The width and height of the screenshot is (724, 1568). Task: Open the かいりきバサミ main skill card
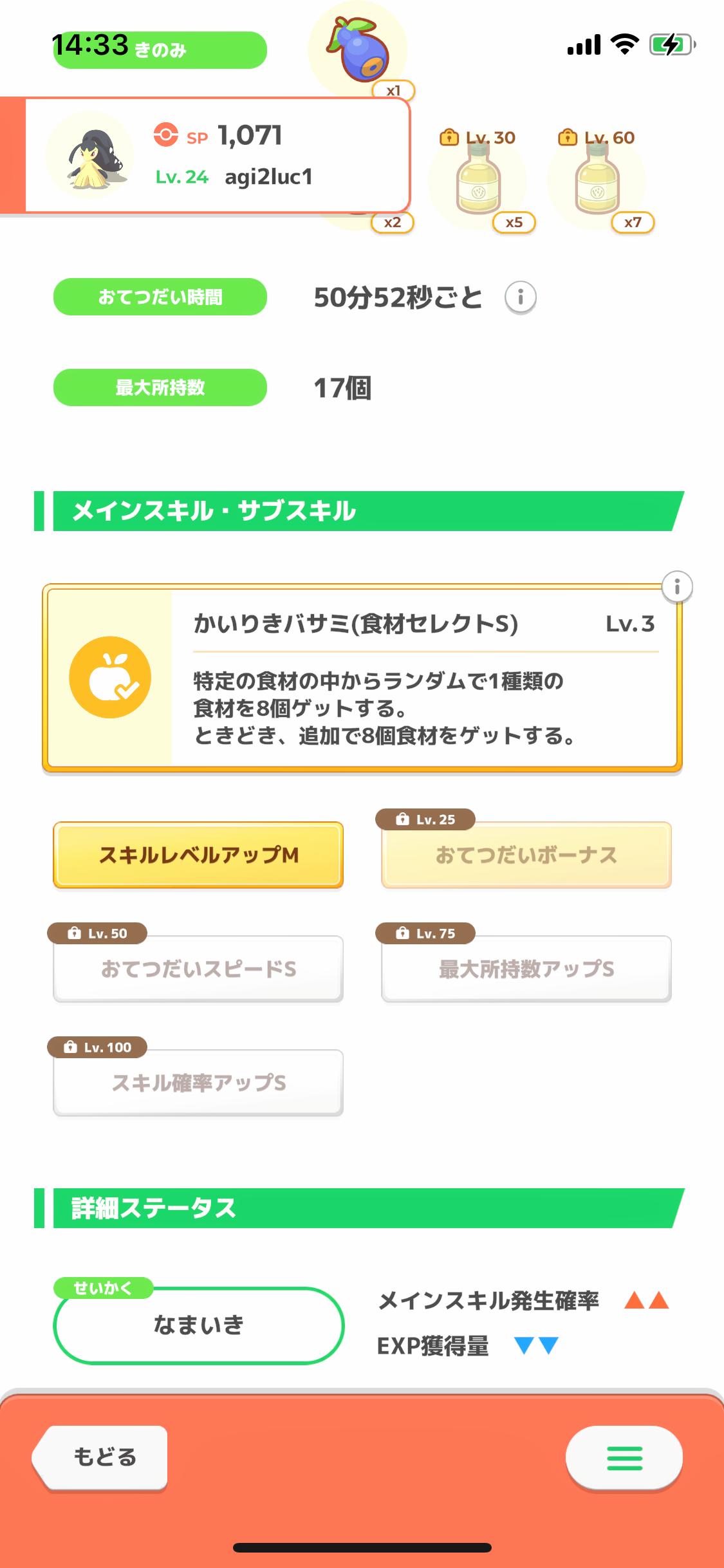click(362, 677)
